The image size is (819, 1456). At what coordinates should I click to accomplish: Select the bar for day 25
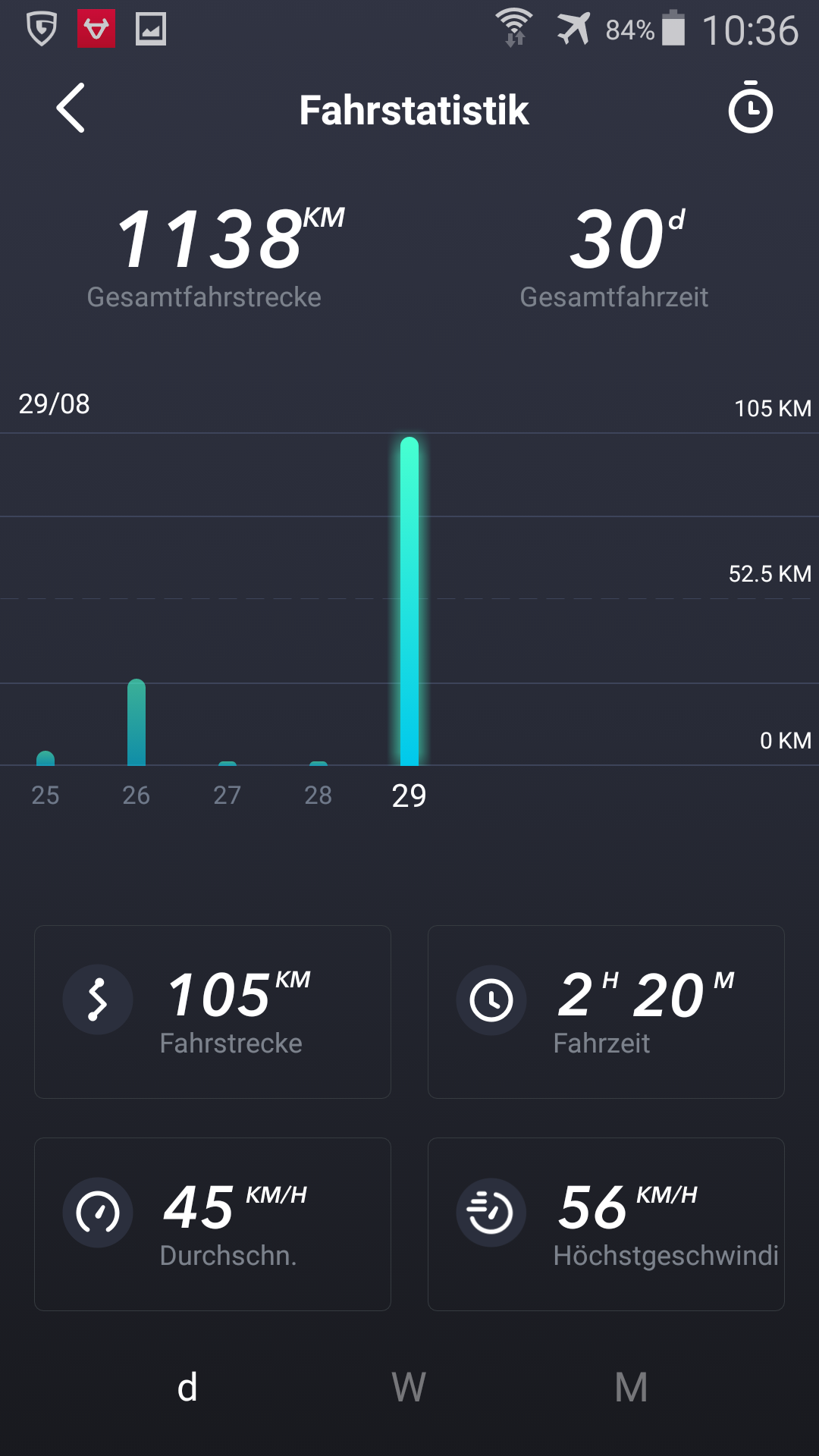tap(45, 758)
